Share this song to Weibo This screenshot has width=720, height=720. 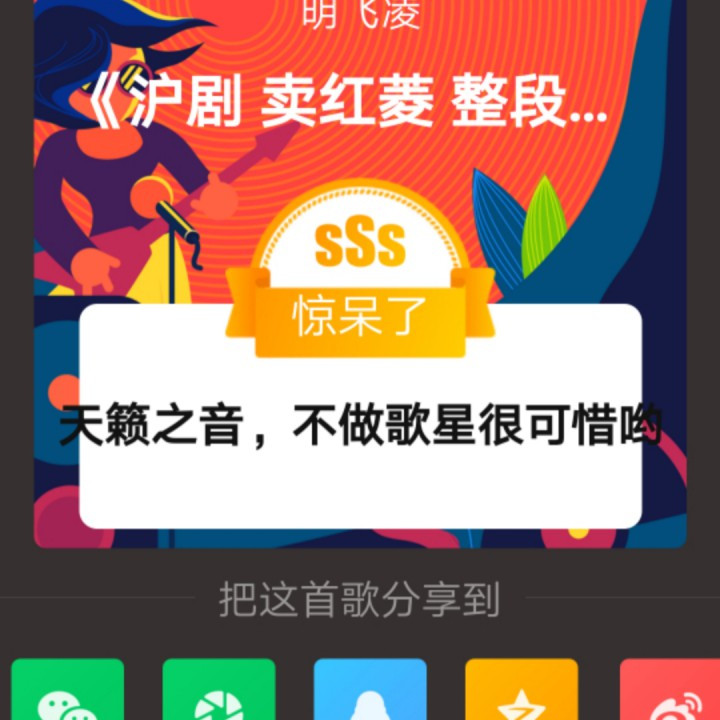click(x=670, y=689)
